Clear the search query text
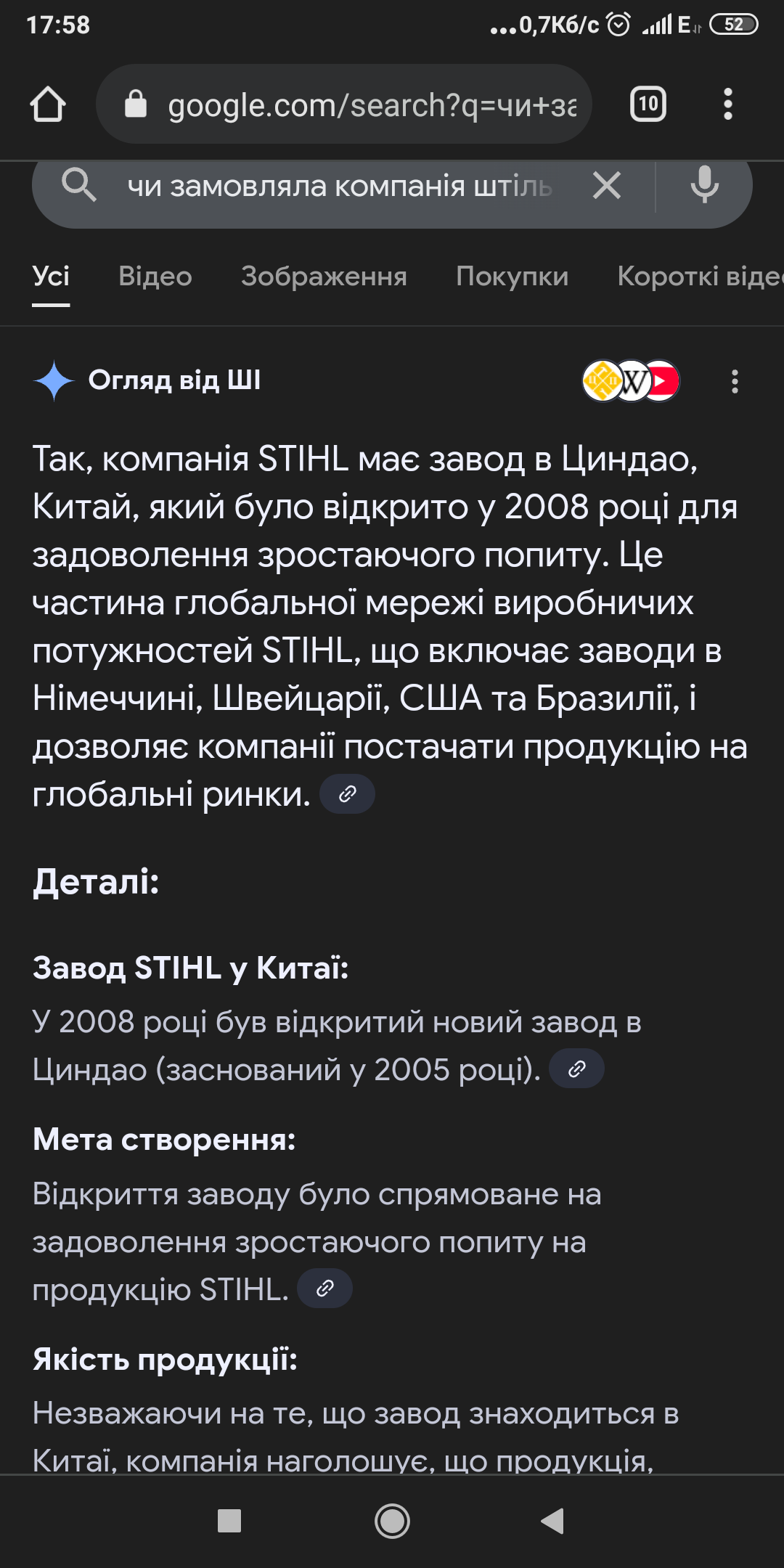This screenshot has height=1568, width=784. 606,186
